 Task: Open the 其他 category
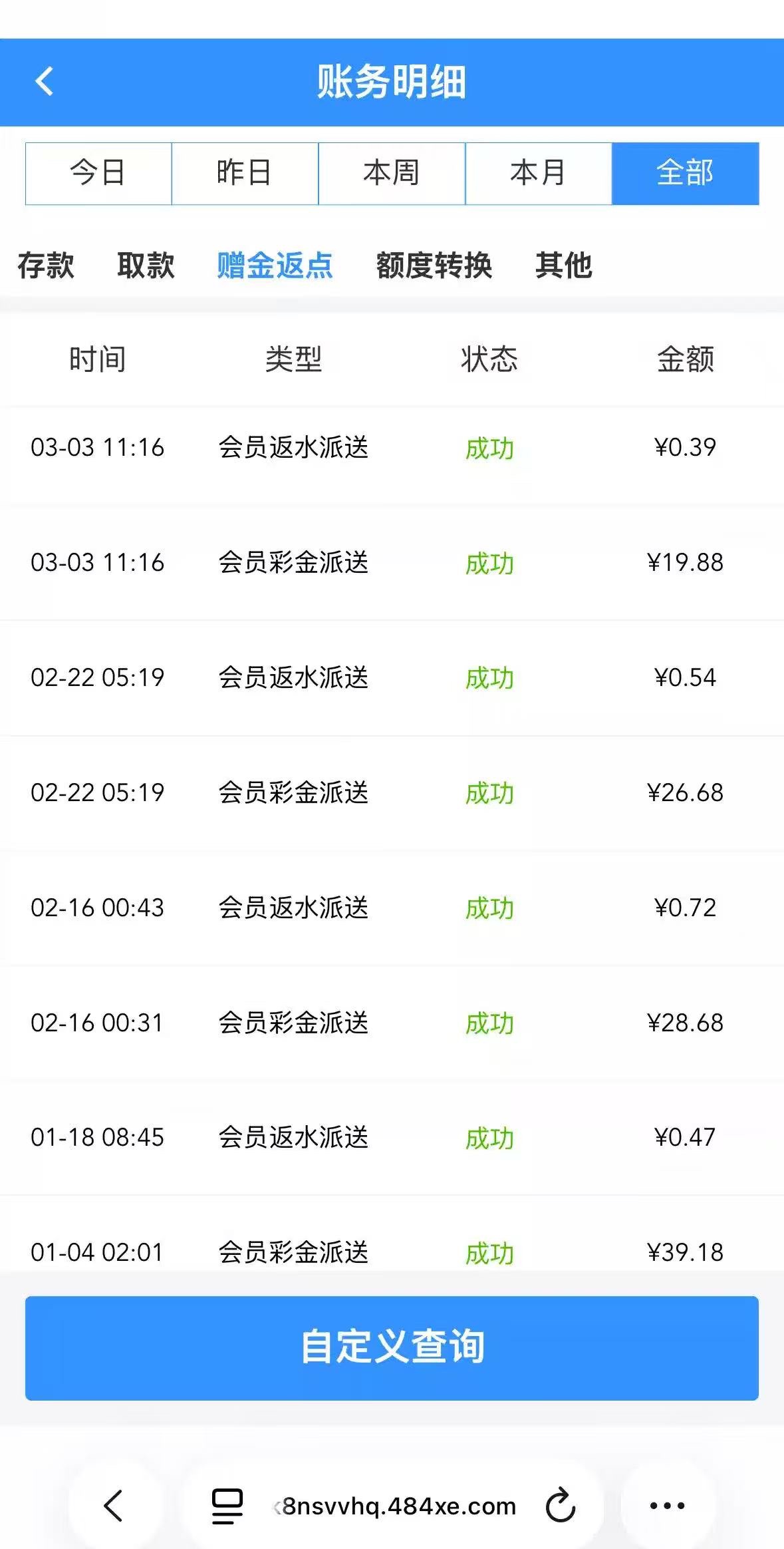563,265
